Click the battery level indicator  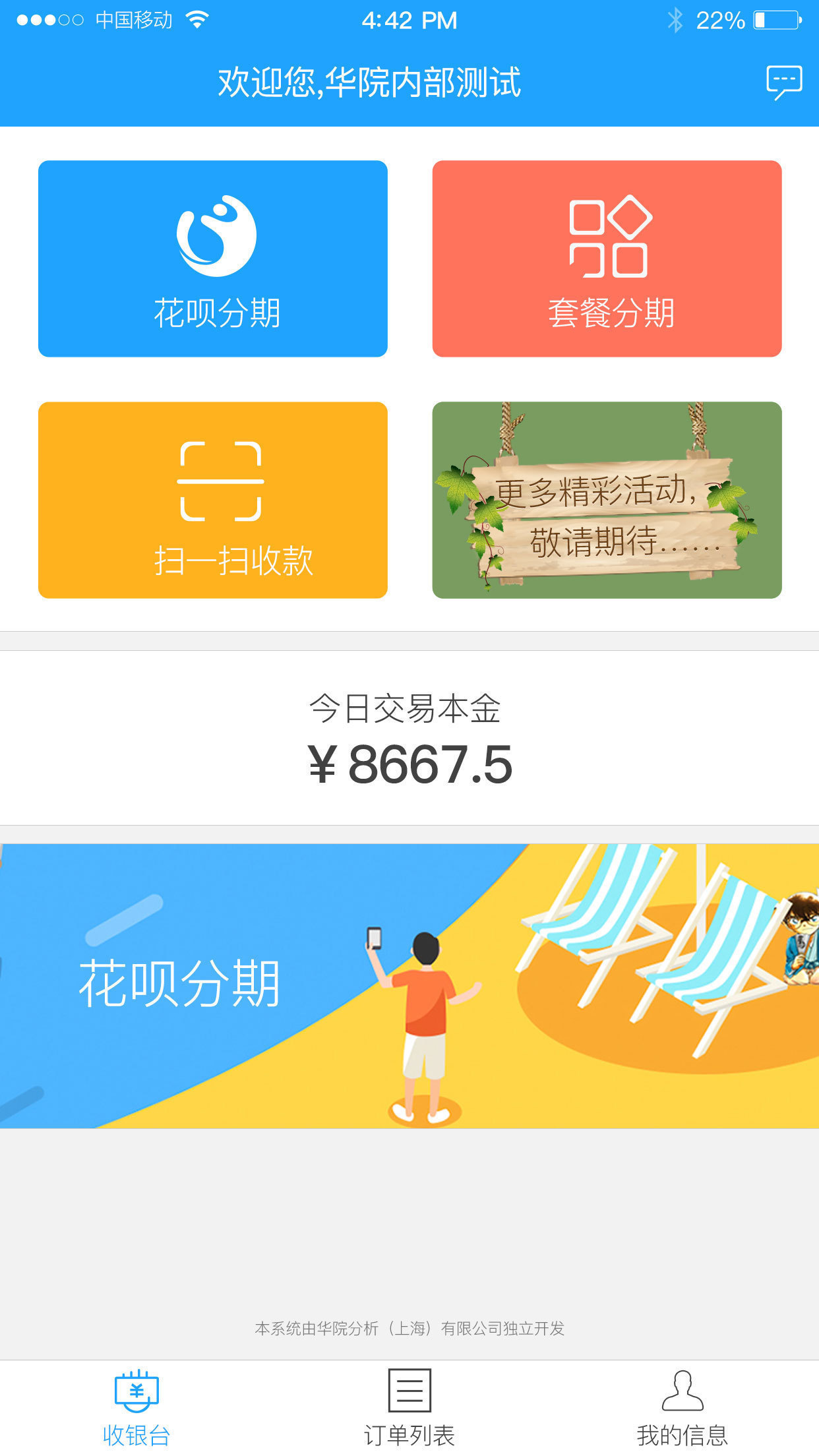(778, 20)
